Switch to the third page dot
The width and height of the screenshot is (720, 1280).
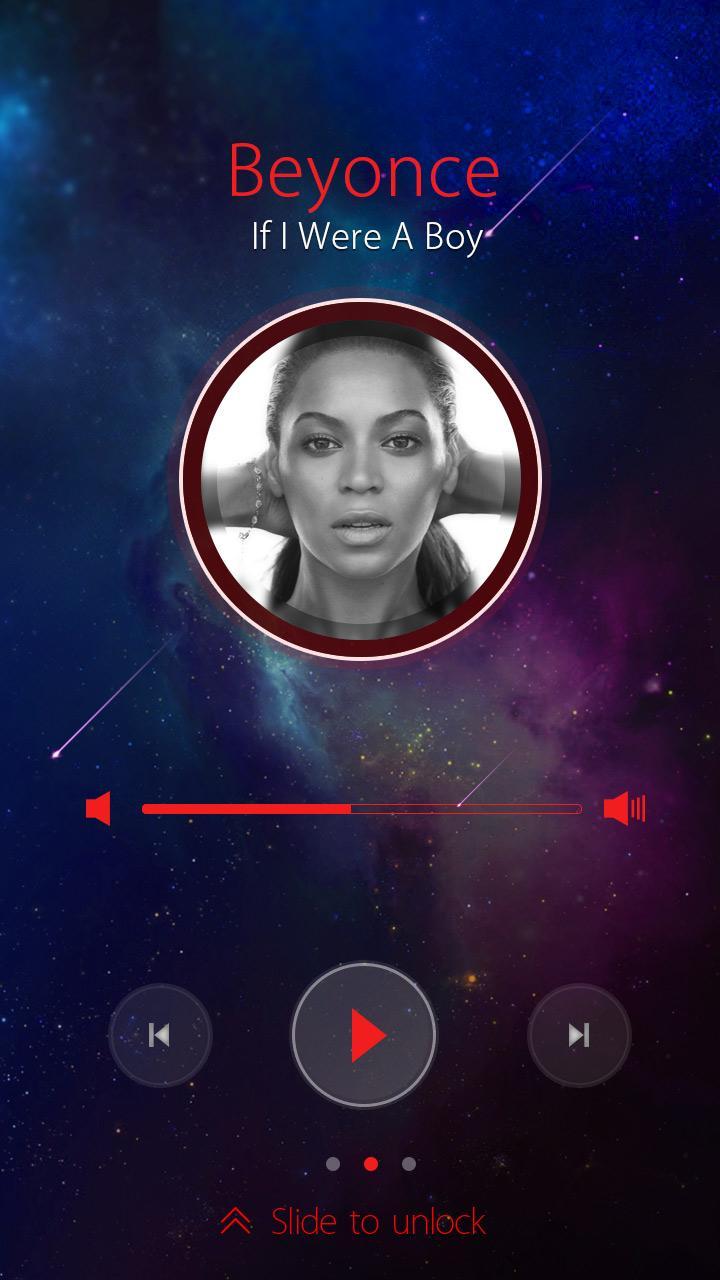[407, 1164]
